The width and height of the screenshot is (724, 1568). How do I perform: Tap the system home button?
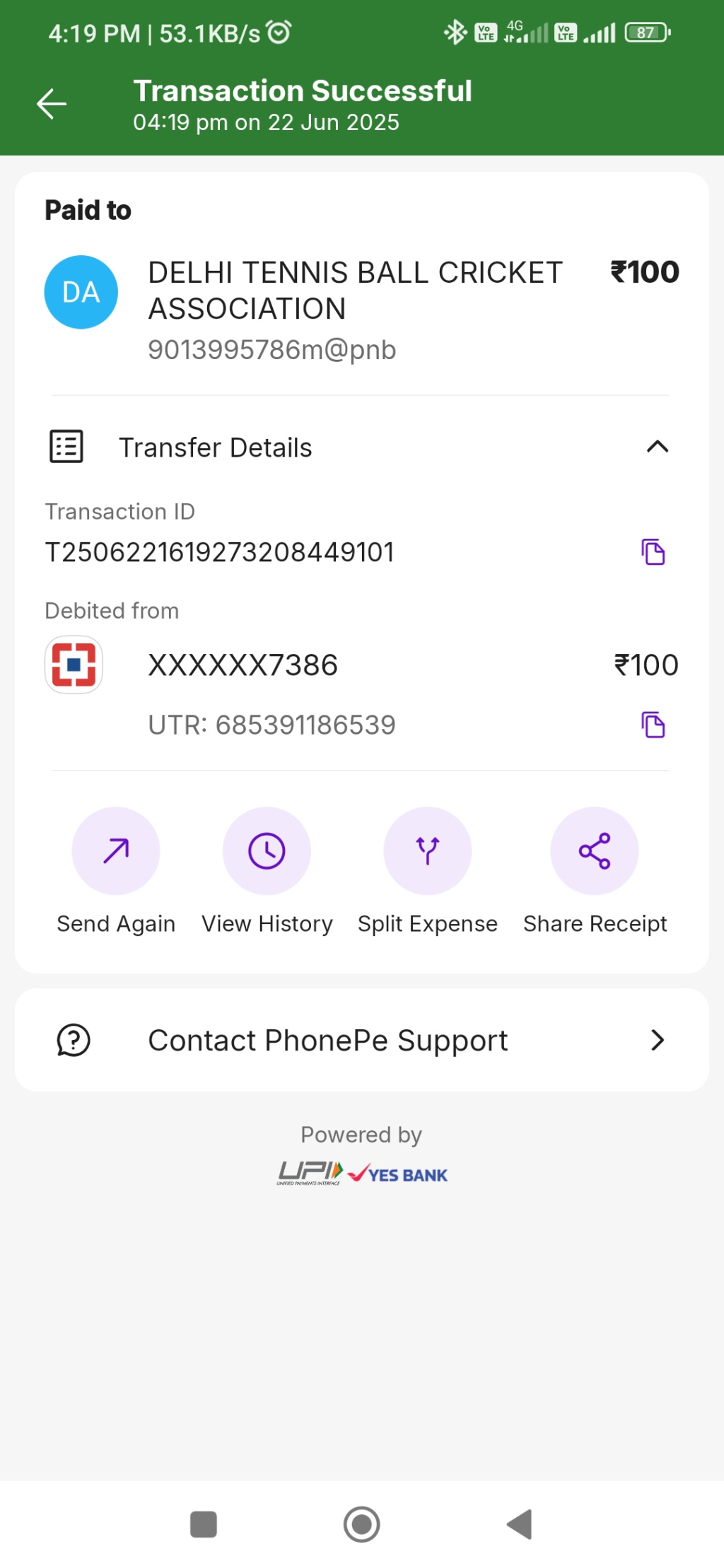click(x=361, y=1524)
